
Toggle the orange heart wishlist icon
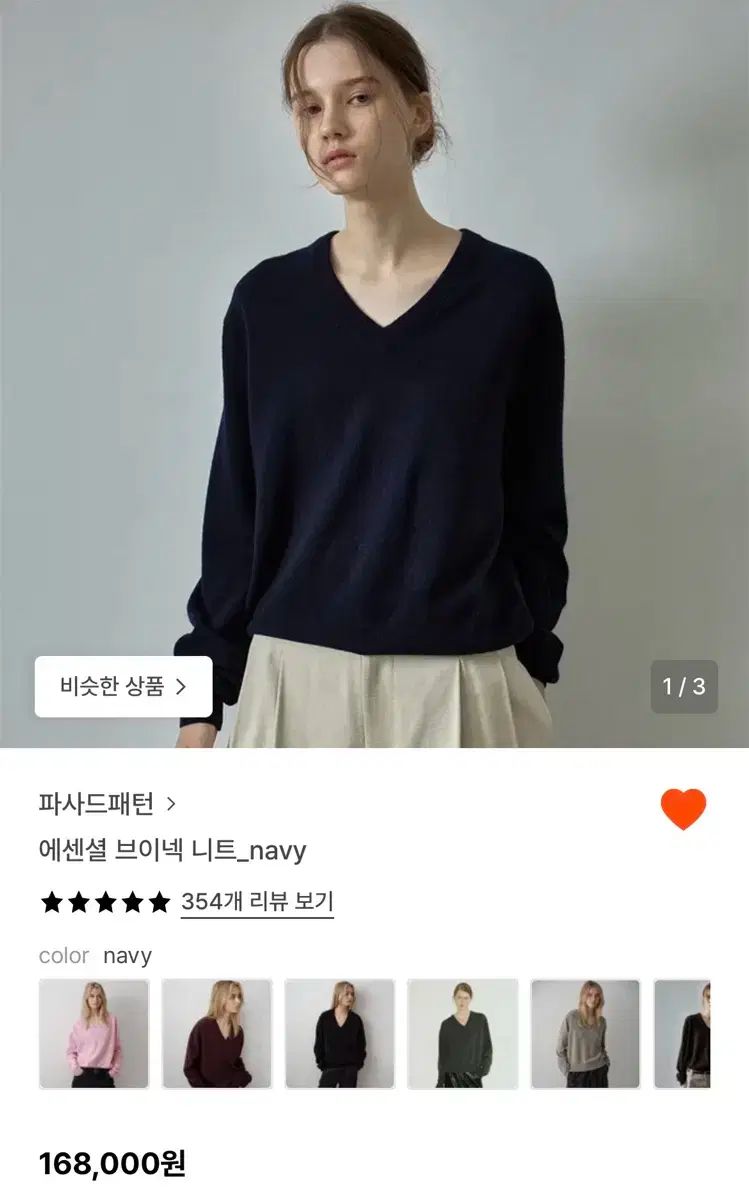coord(683,808)
